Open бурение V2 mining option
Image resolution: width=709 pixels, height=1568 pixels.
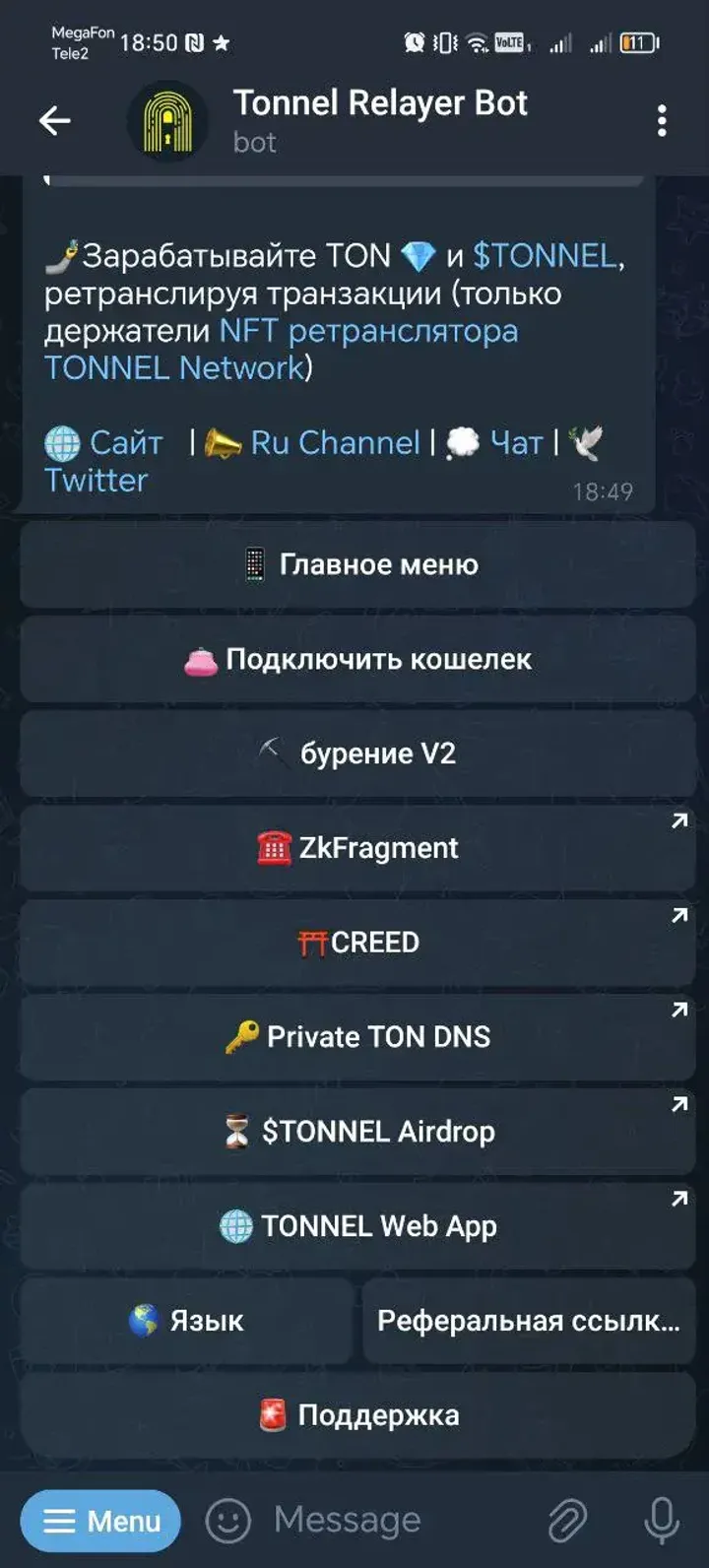pos(354,753)
